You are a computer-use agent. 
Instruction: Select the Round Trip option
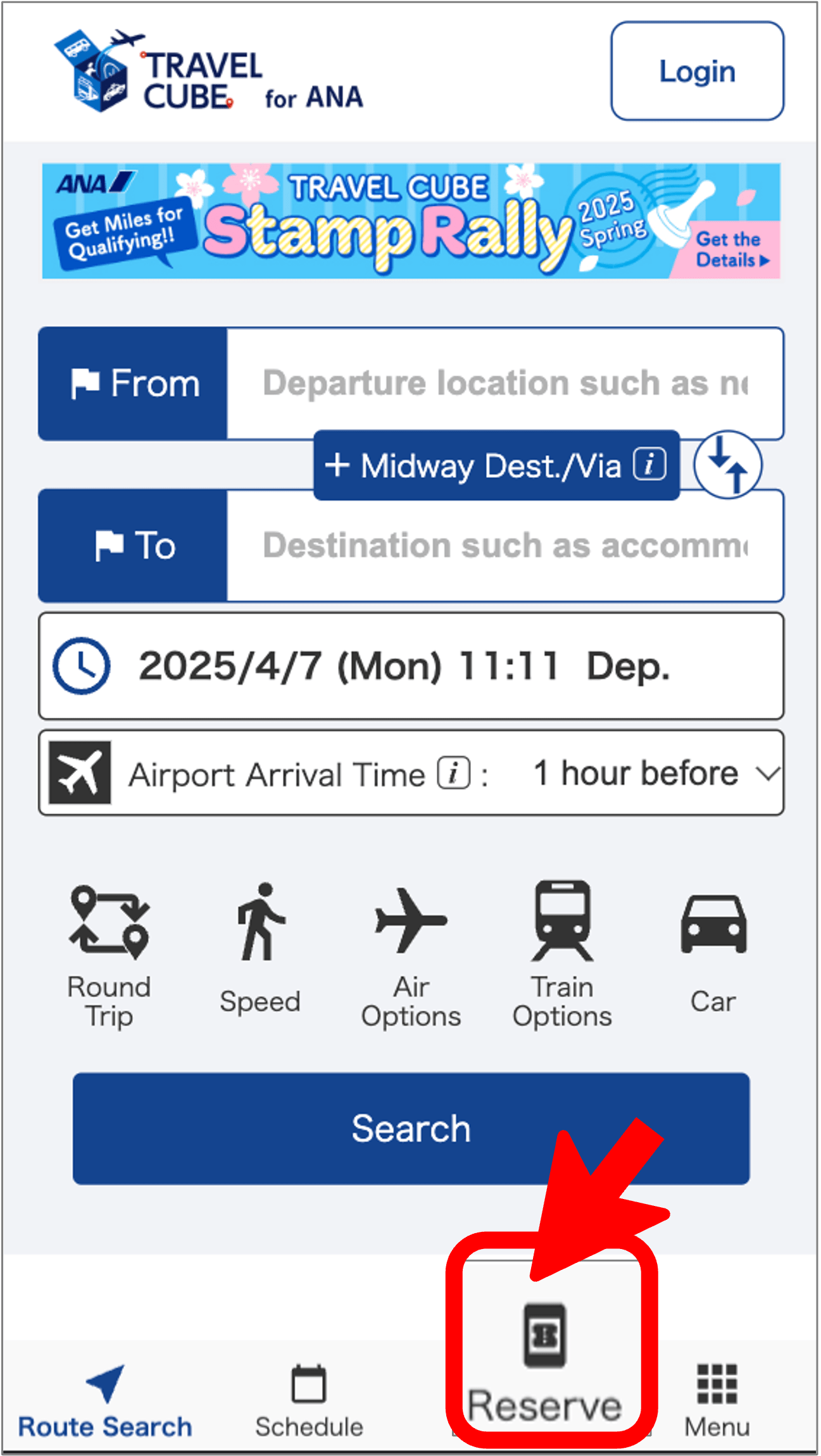[109, 957]
